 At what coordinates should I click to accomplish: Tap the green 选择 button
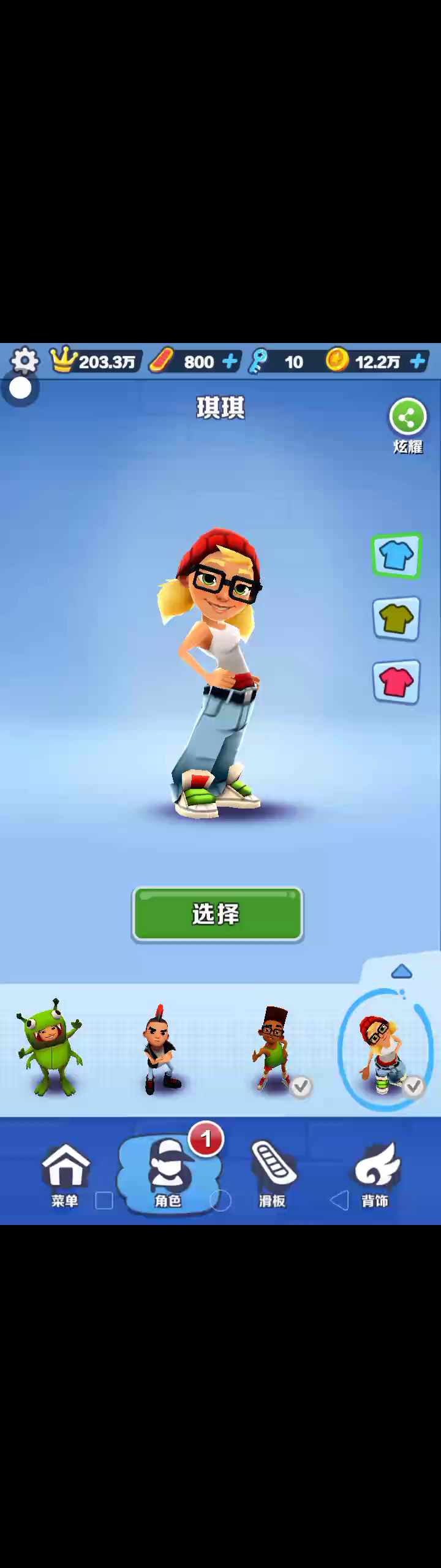click(x=217, y=914)
